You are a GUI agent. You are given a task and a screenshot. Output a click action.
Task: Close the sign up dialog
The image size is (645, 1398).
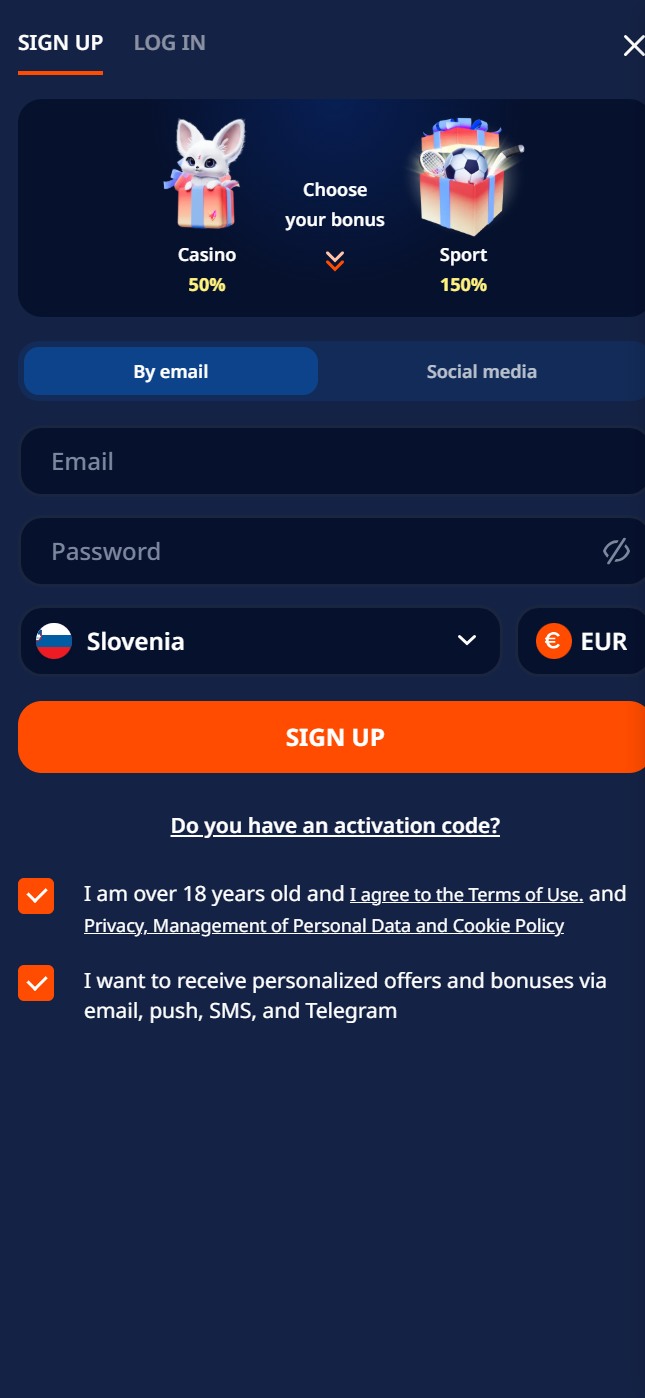point(633,45)
